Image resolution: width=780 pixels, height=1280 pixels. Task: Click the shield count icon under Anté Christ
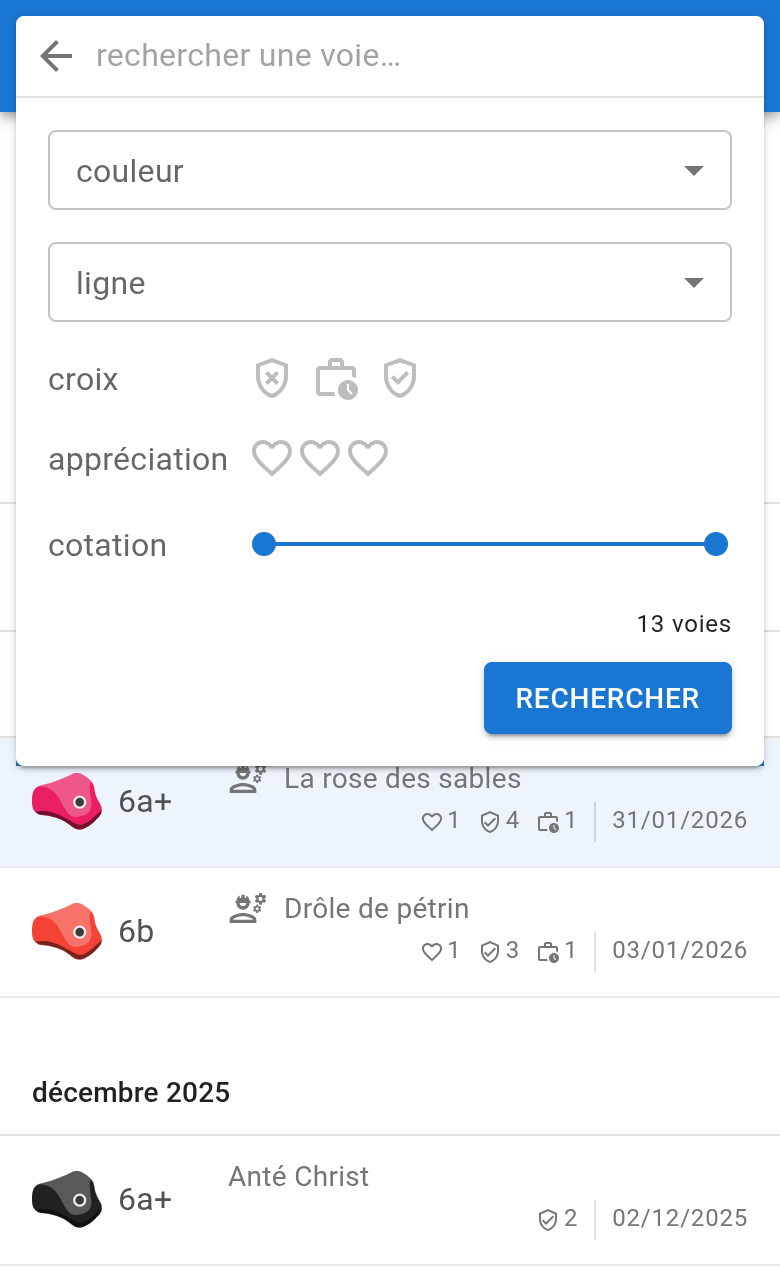548,1219
